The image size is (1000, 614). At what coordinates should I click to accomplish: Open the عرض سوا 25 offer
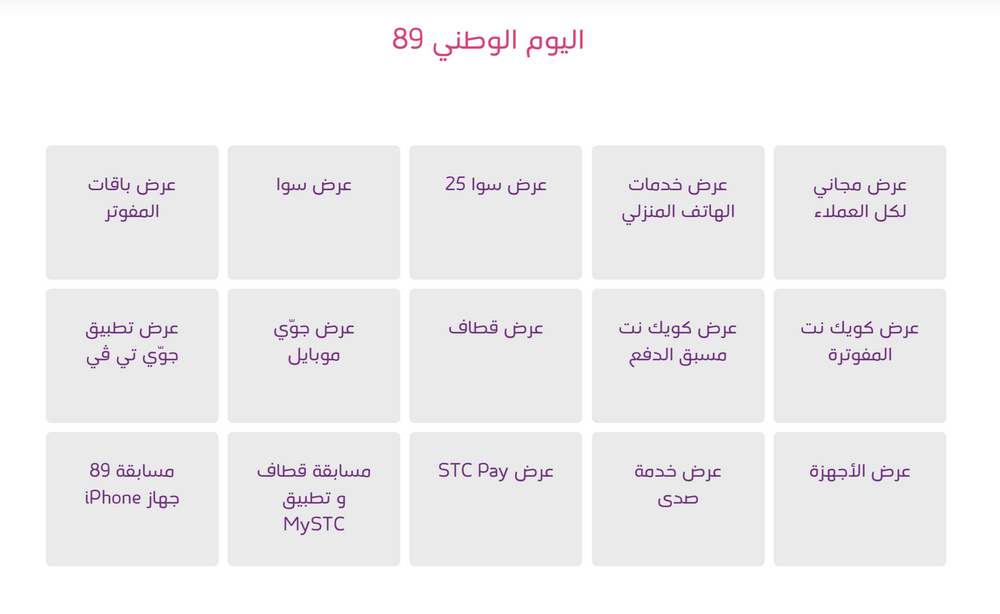495,212
